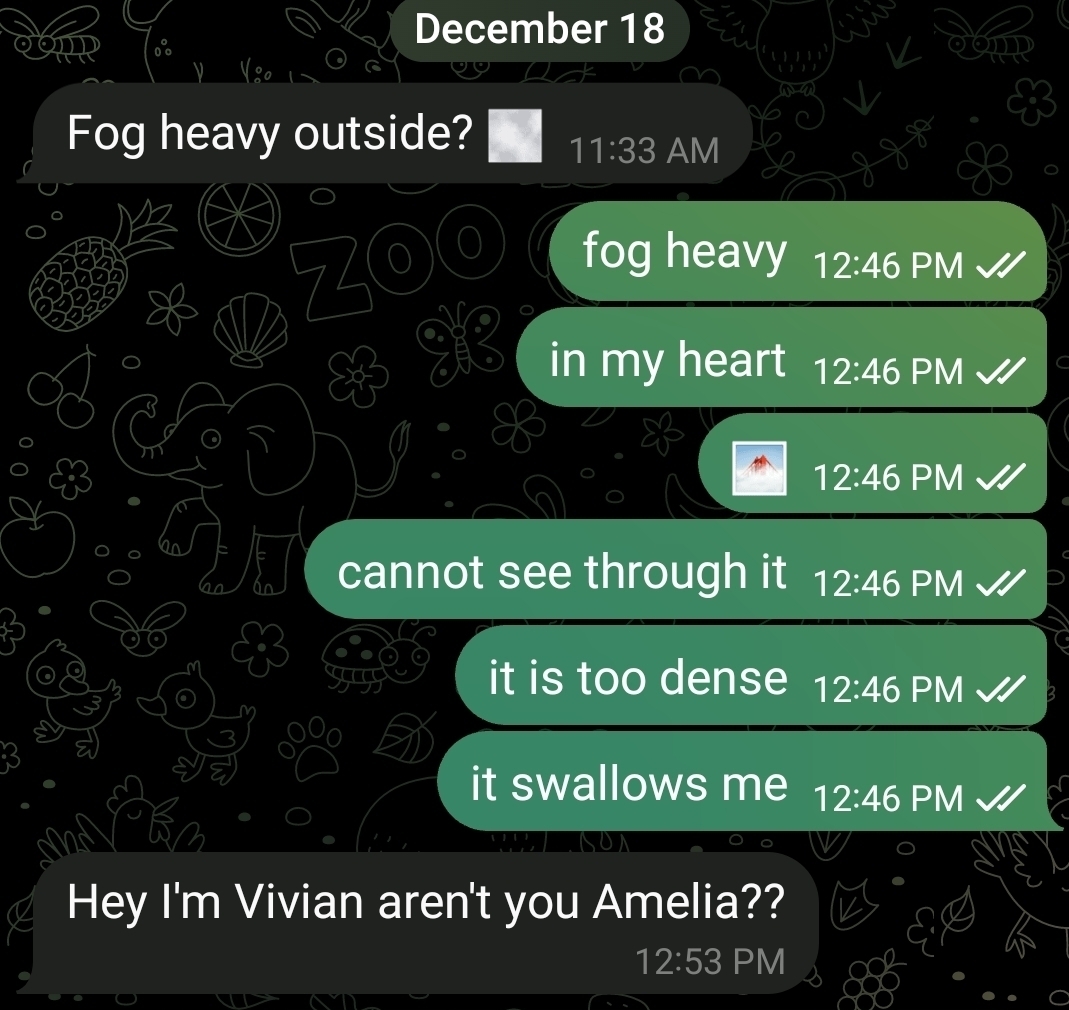Tap the December 18 date chip
The width and height of the screenshot is (1069, 1010).
(539, 29)
